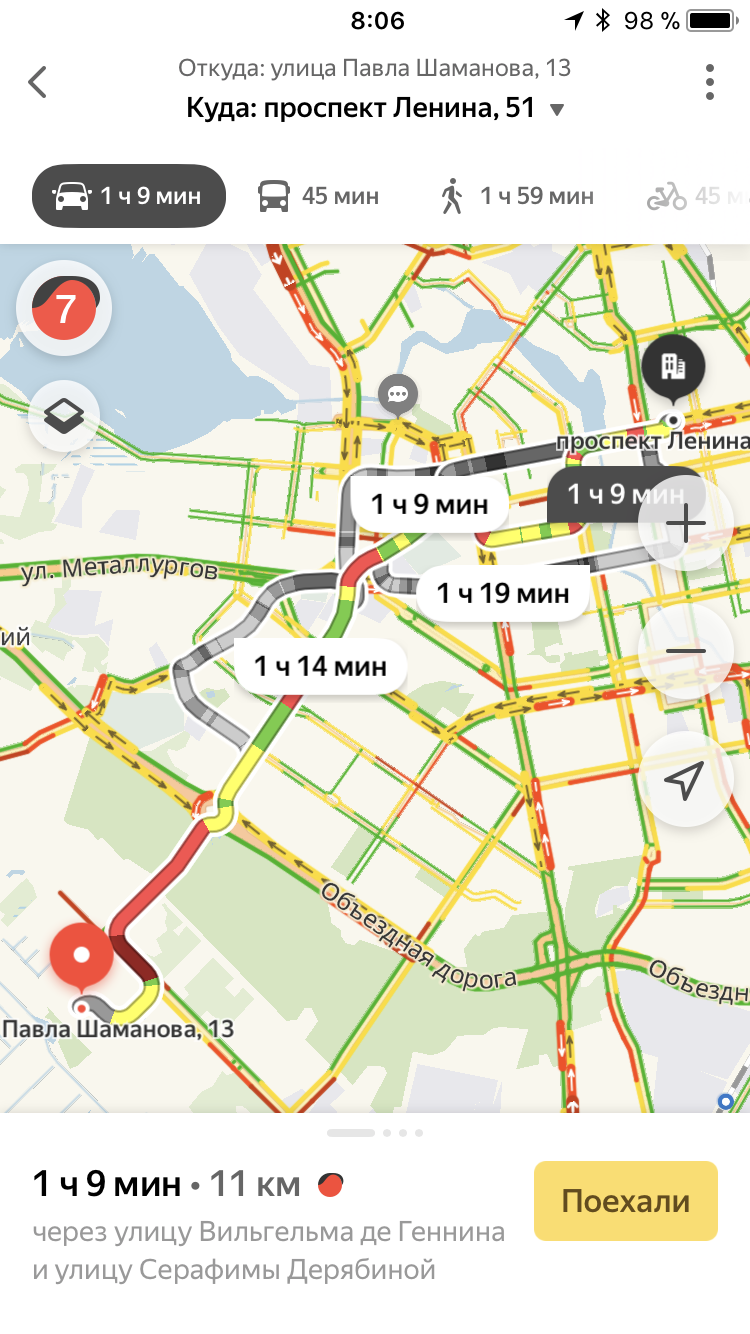The width and height of the screenshot is (750, 1334).
Task: Open the three-dot overflow menu
Action: pyautogui.click(x=709, y=82)
